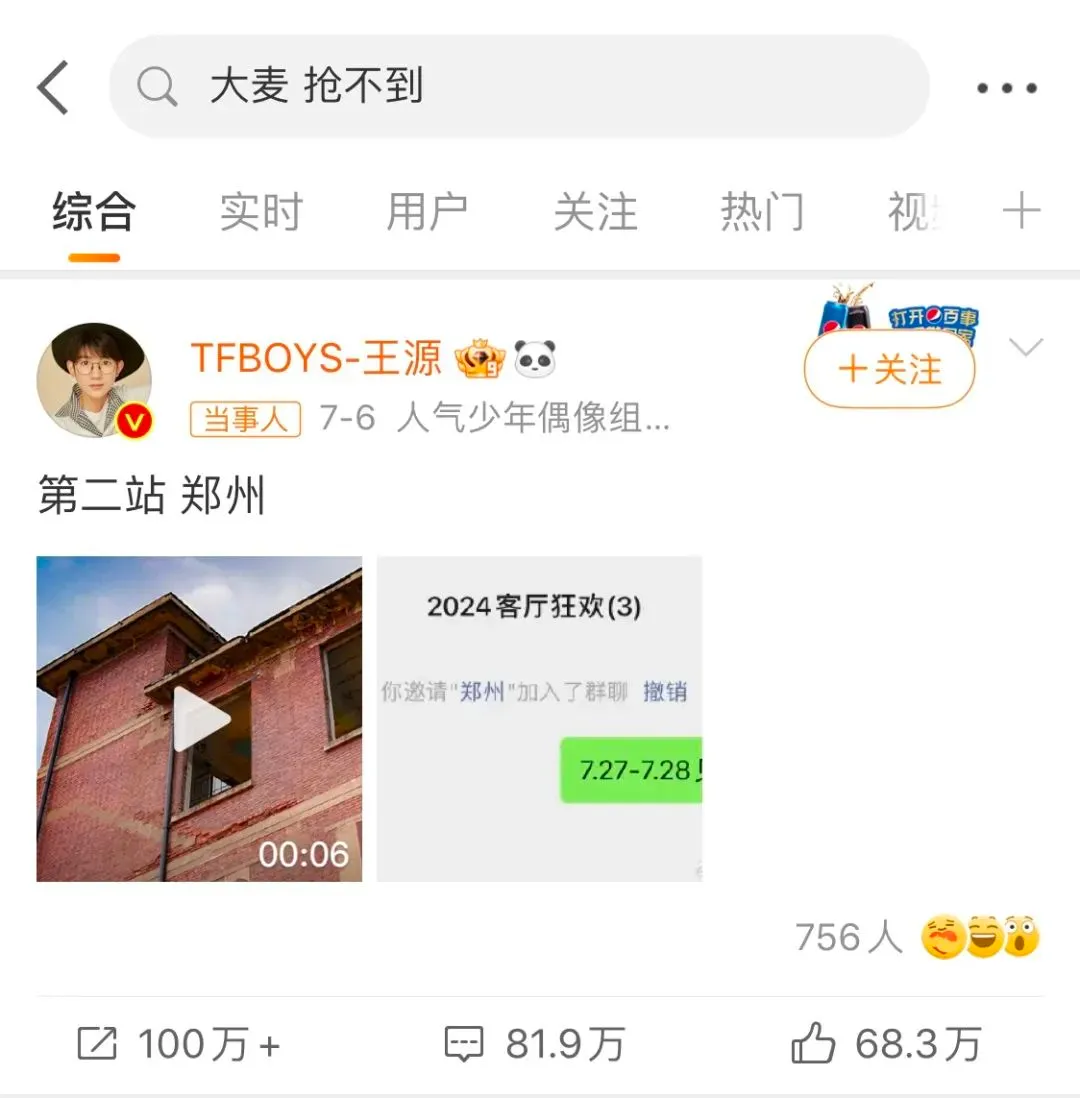Open the three-dot overflow menu
The height and width of the screenshot is (1098, 1080).
[1007, 88]
